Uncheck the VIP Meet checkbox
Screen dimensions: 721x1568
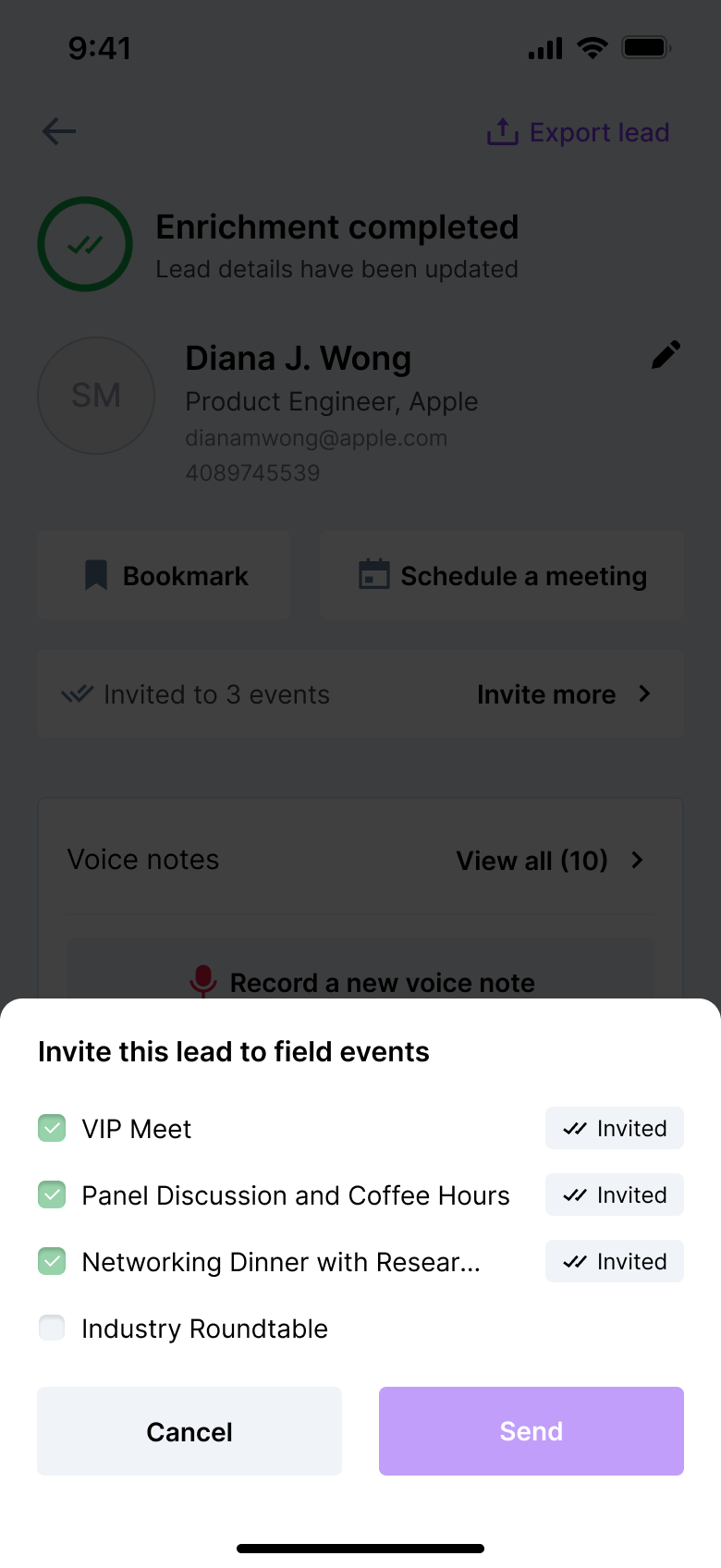click(x=52, y=1129)
